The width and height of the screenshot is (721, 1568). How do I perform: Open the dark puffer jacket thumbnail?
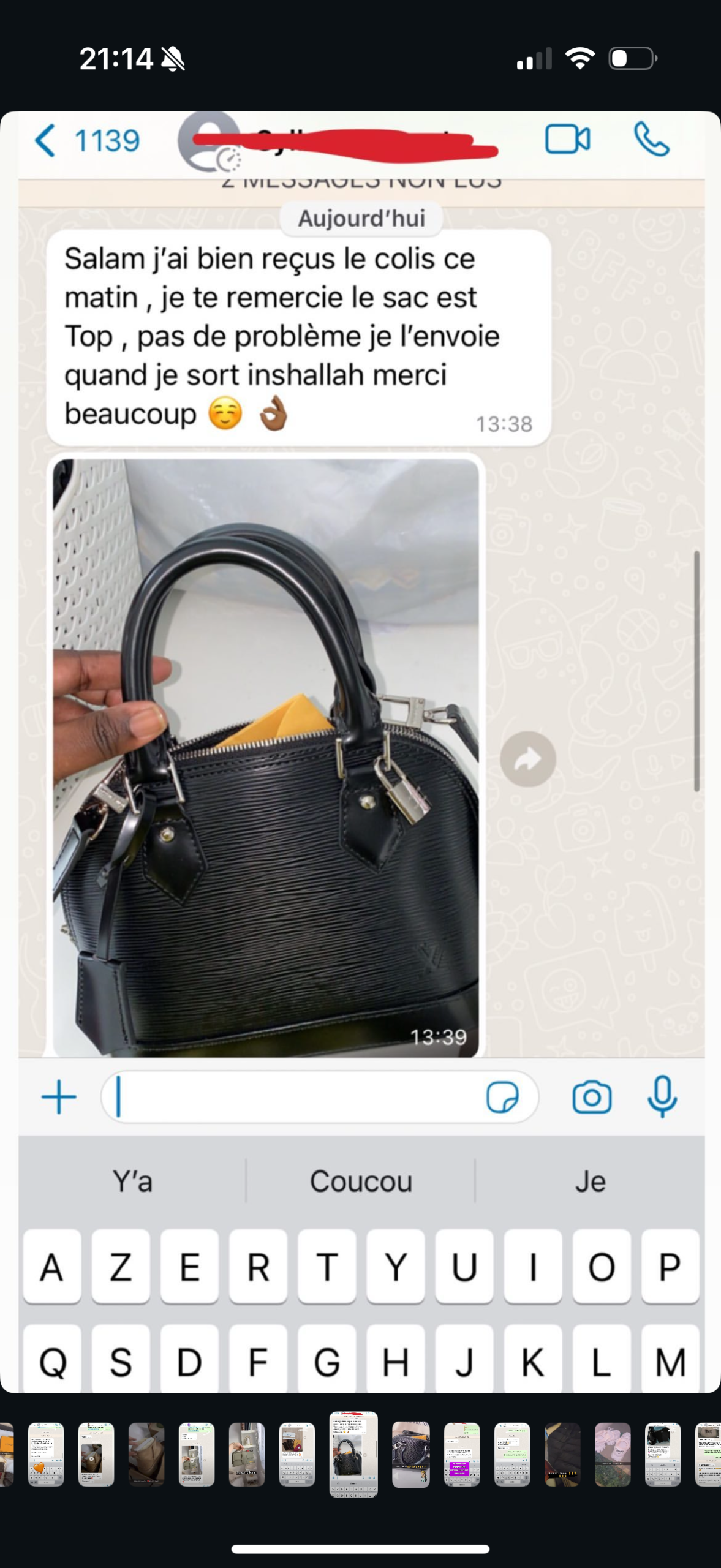click(x=562, y=1454)
